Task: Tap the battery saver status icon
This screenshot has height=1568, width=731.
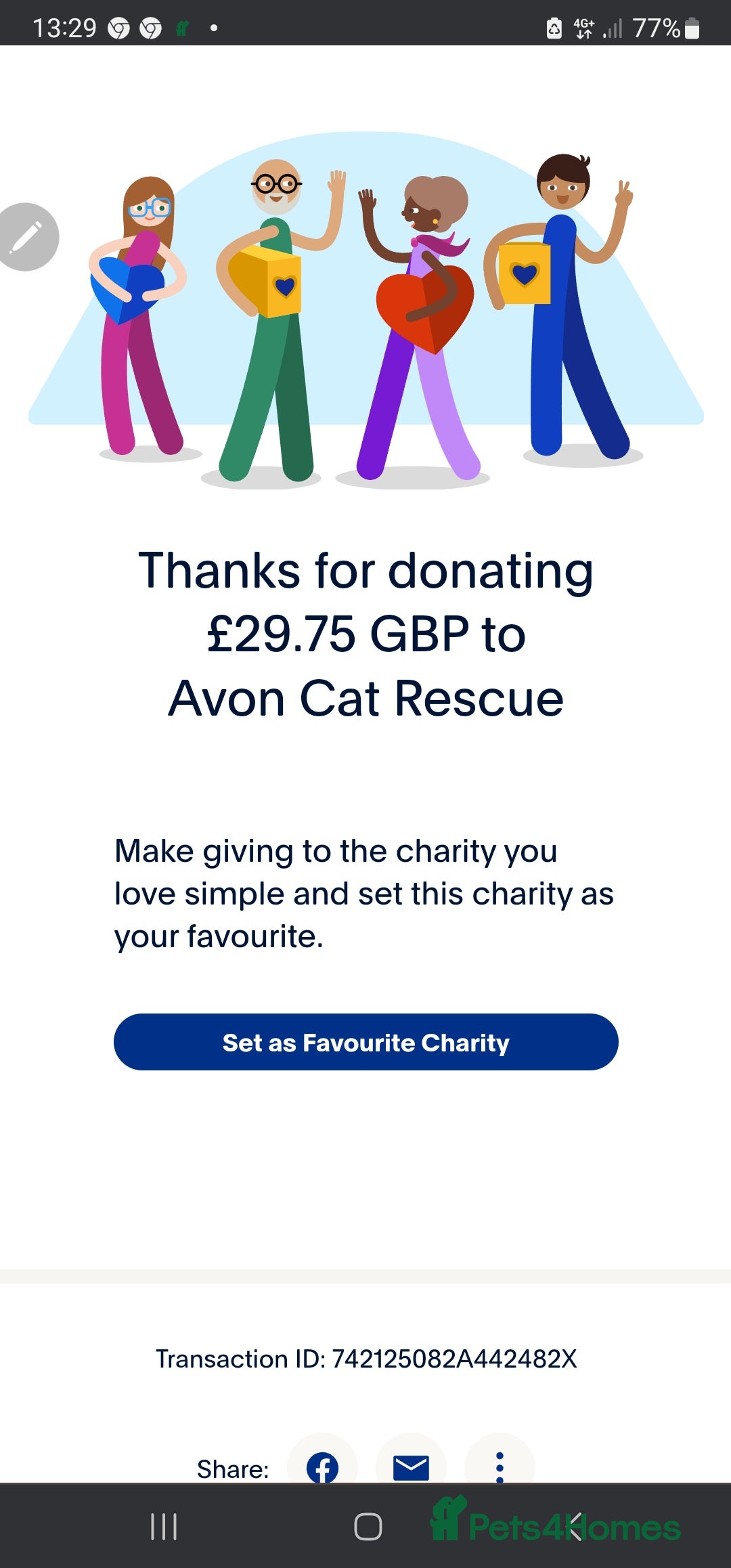Action: pyautogui.click(x=555, y=28)
